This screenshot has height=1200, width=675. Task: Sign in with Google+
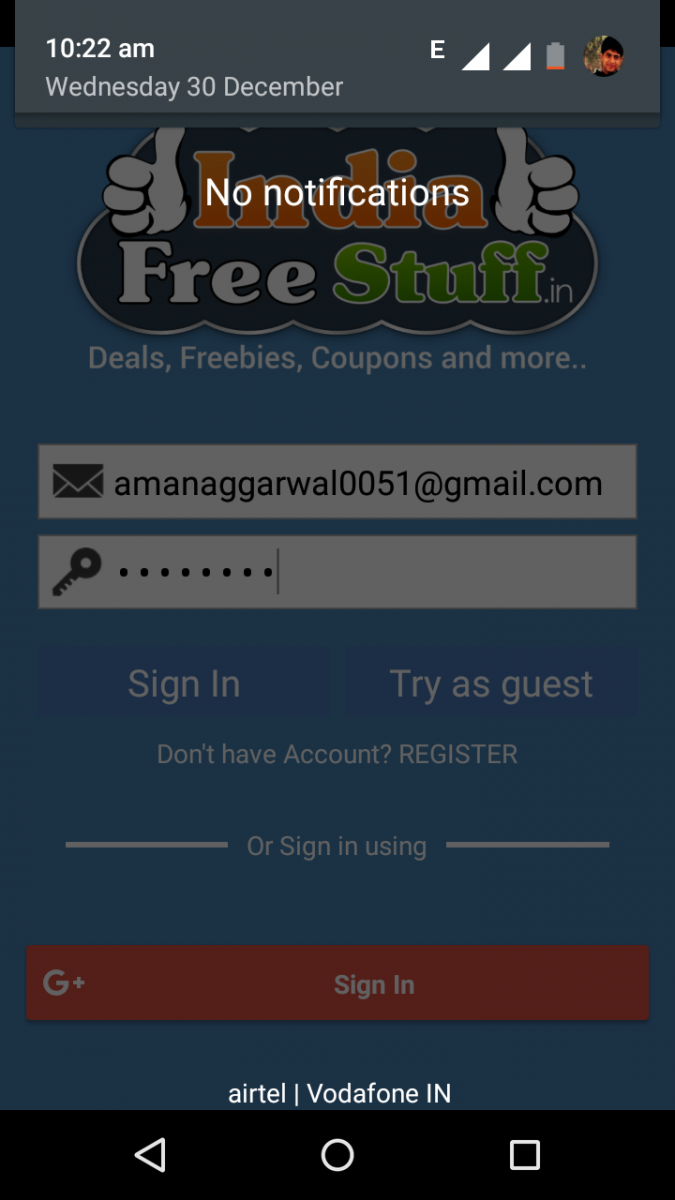coord(337,984)
